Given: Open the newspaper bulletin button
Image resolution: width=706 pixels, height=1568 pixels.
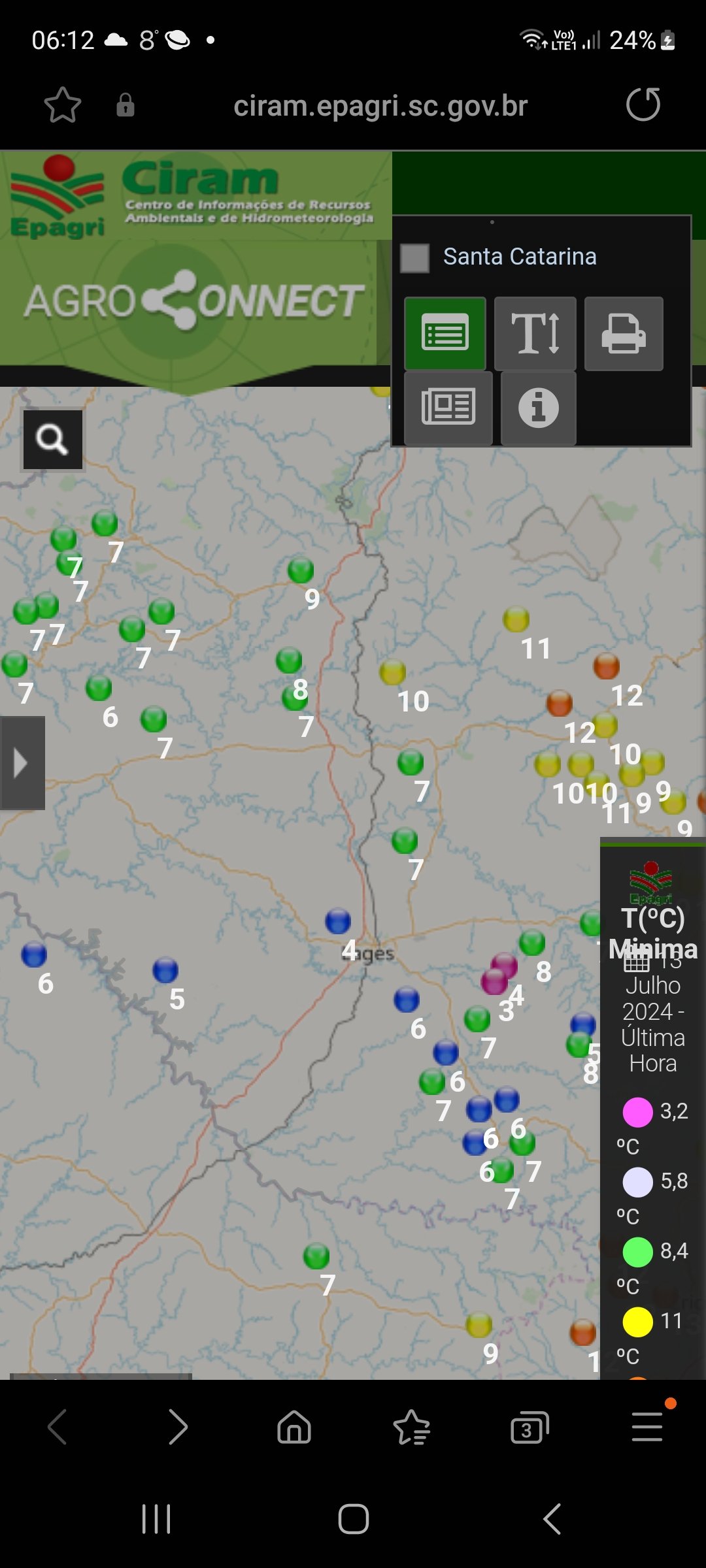Looking at the screenshot, I should (x=448, y=408).
